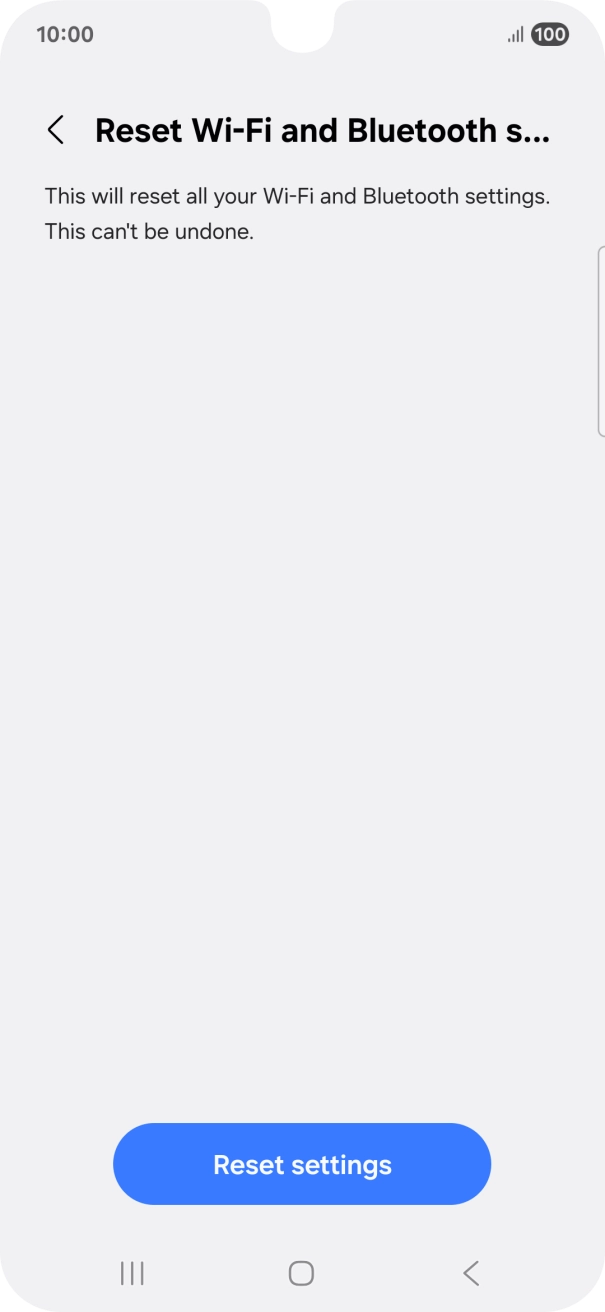Go back using the header arrow
Viewport: 605px width, 1312px height.
[56, 130]
